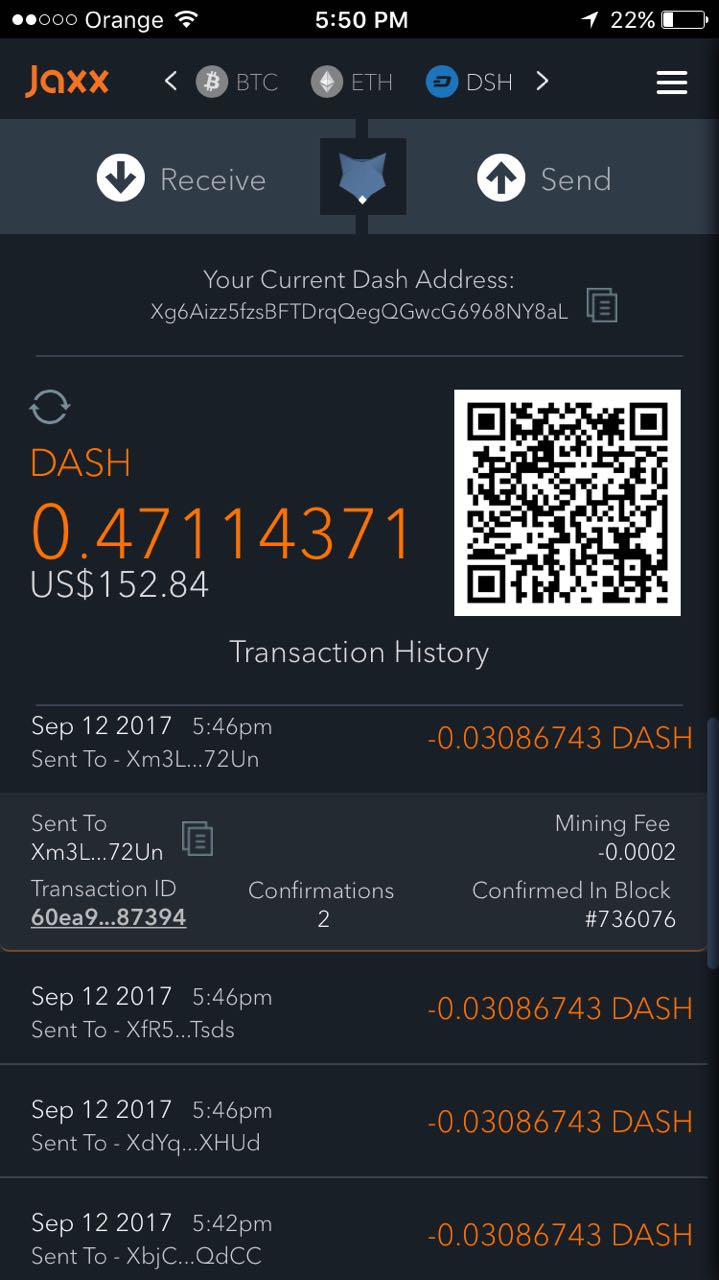
Task: Show next coins with right arrow
Action: point(542,81)
